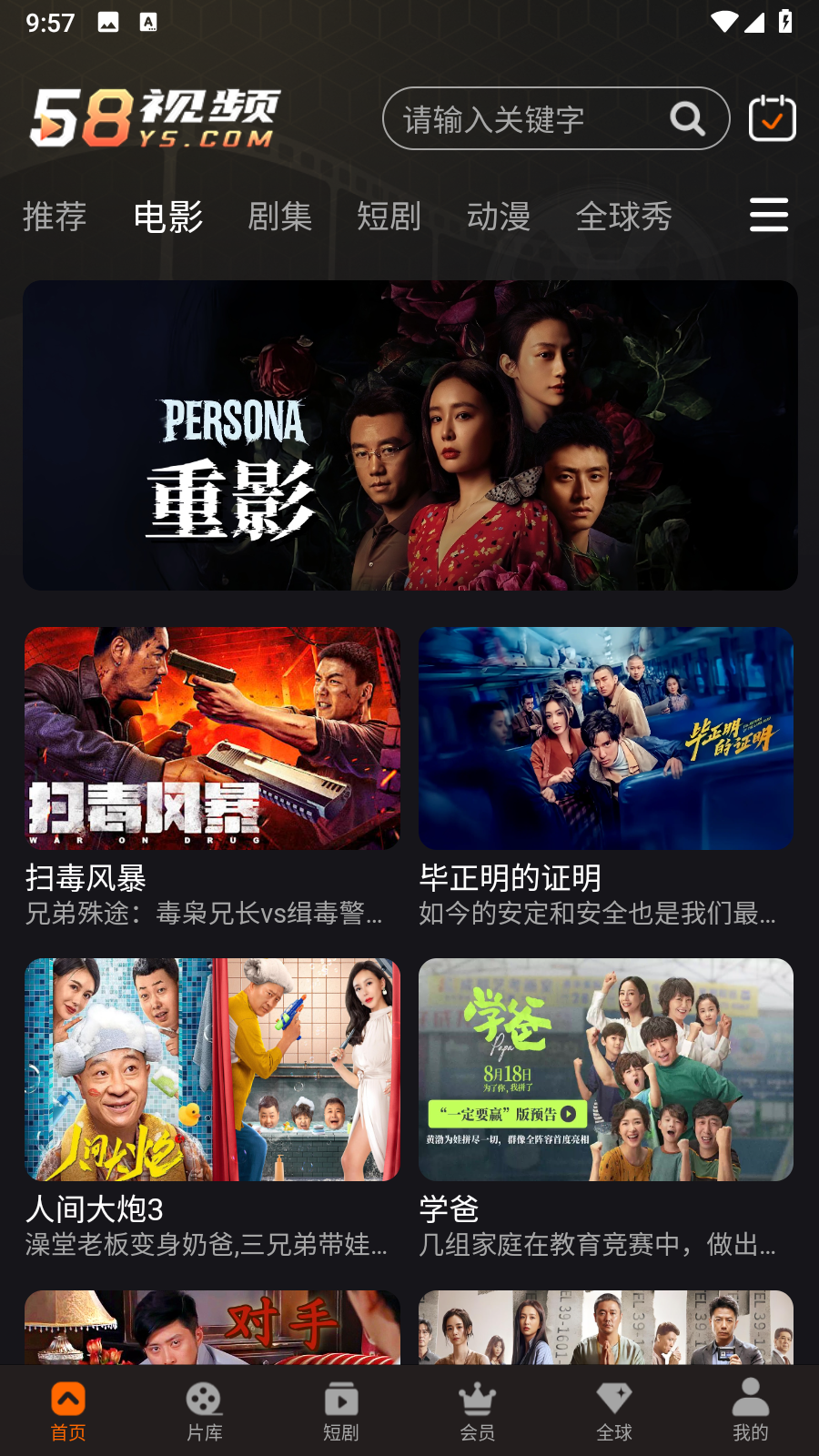The height and width of the screenshot is (1456, 819).
Task: Tap the magnifier search icon
Action: [687, 119]
